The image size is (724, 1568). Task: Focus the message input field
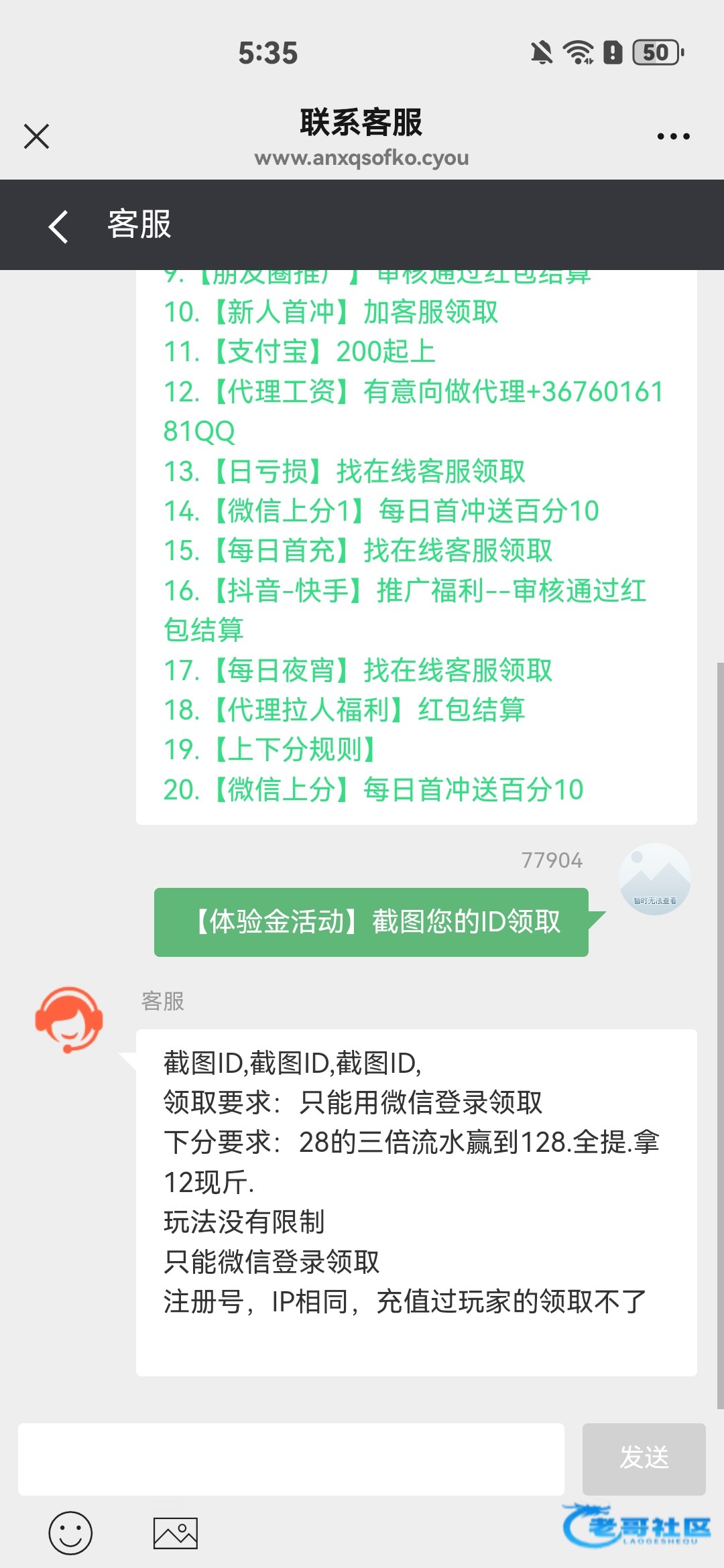click(291, 1459)
